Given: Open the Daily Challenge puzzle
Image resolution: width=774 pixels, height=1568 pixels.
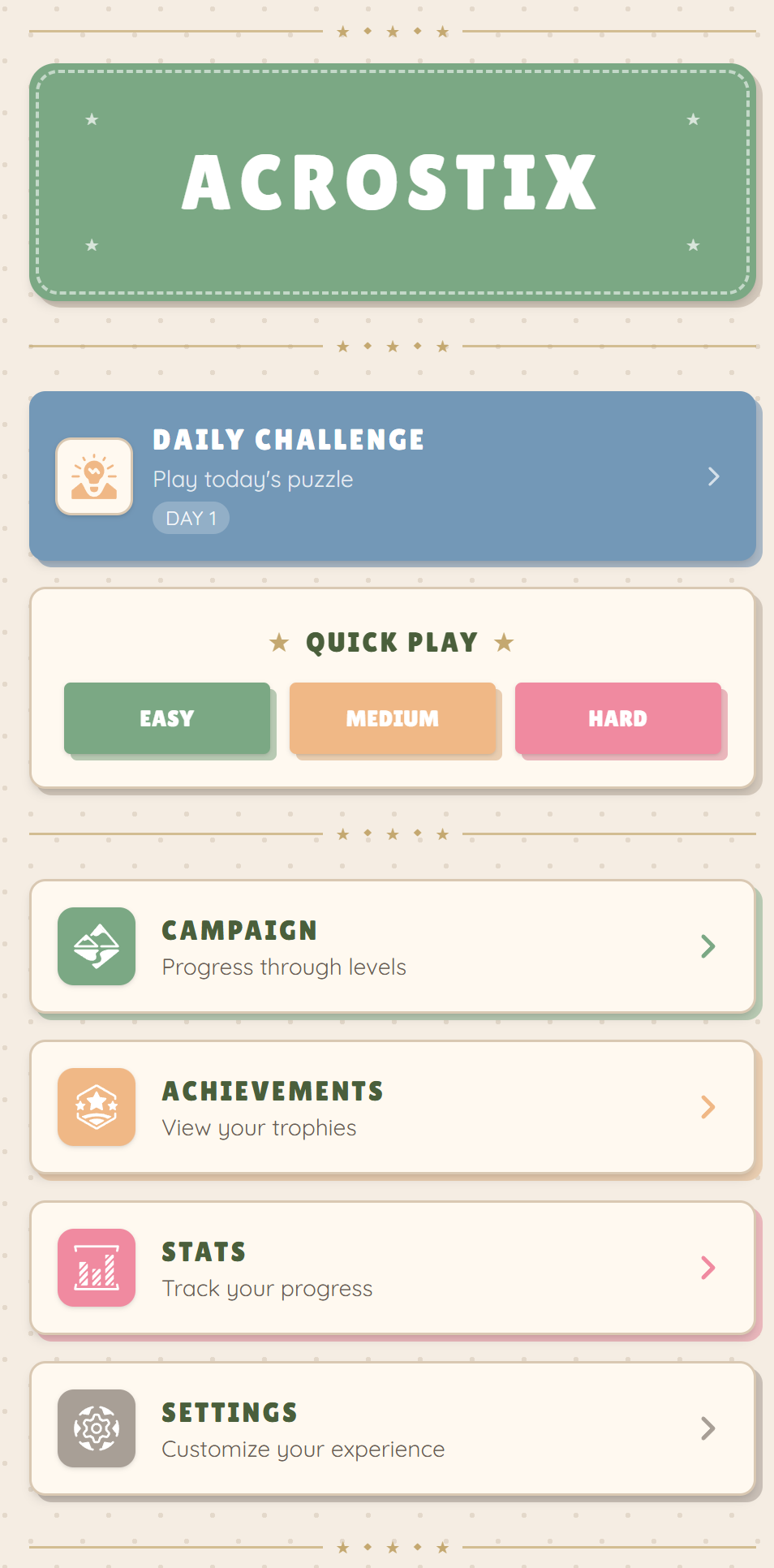Looking at the screenshot, I should (393, 476).
